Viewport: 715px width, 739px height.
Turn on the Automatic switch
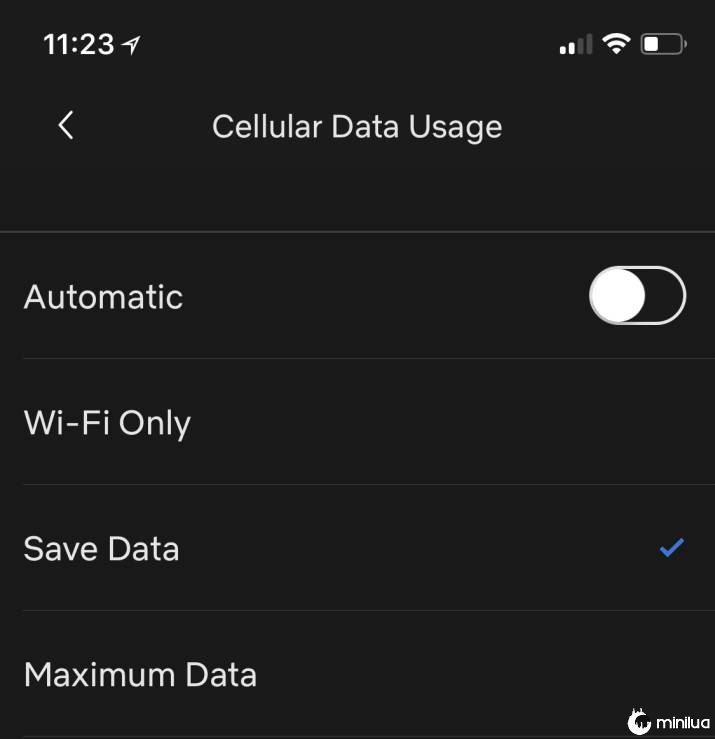[637, 296]
